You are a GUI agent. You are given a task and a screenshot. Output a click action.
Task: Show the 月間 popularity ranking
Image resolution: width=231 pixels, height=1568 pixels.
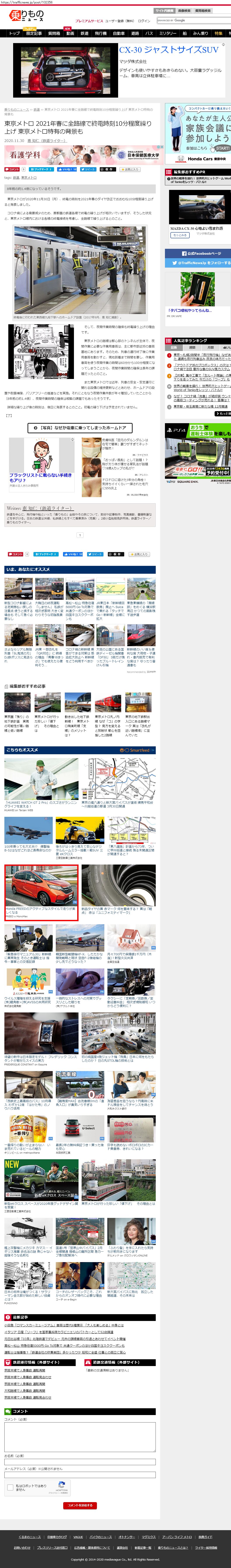point(210,347)
